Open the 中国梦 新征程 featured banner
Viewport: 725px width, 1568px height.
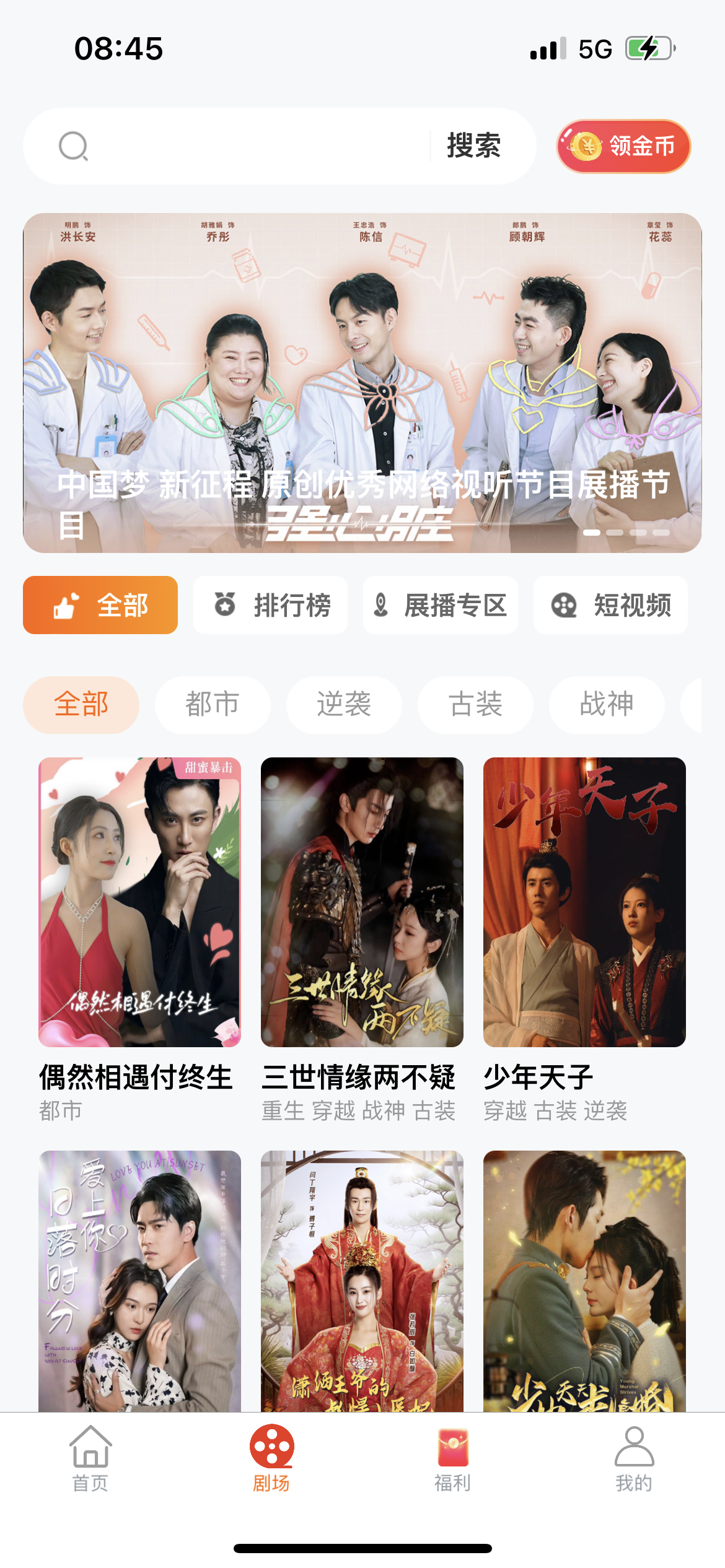pos(362,383)
